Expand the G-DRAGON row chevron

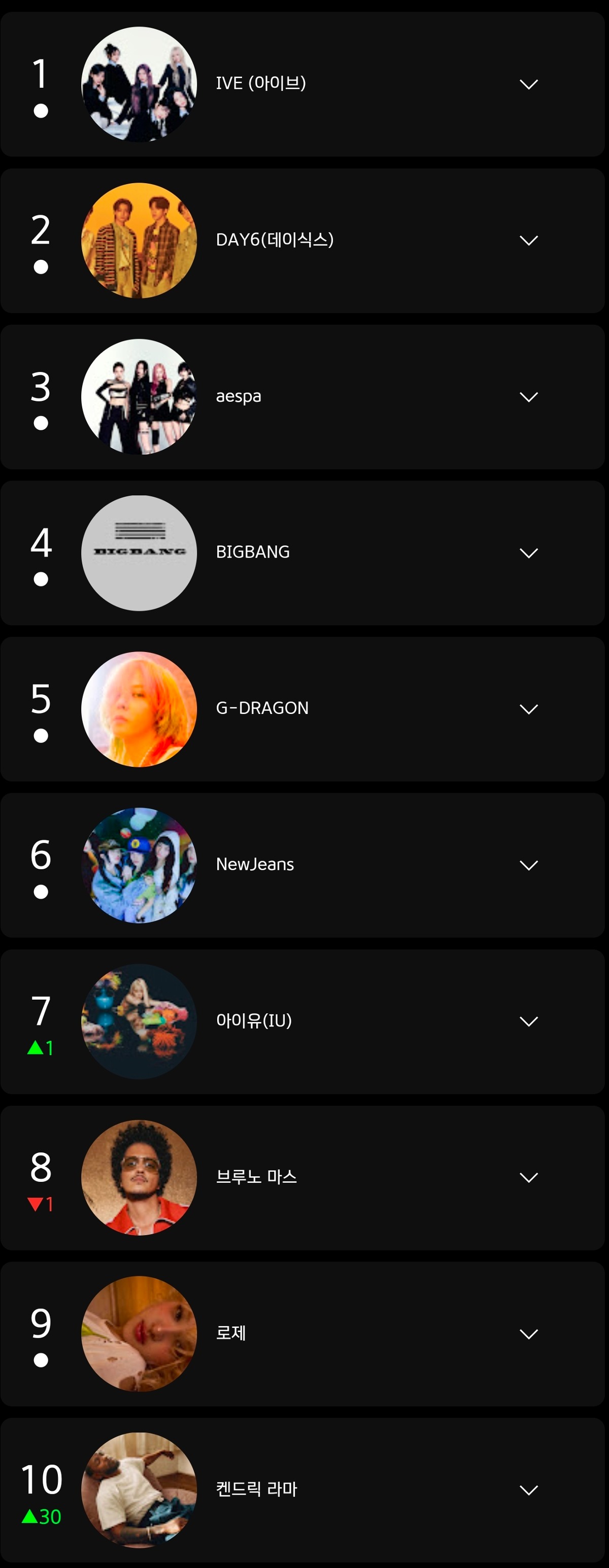tap(529, 709)
